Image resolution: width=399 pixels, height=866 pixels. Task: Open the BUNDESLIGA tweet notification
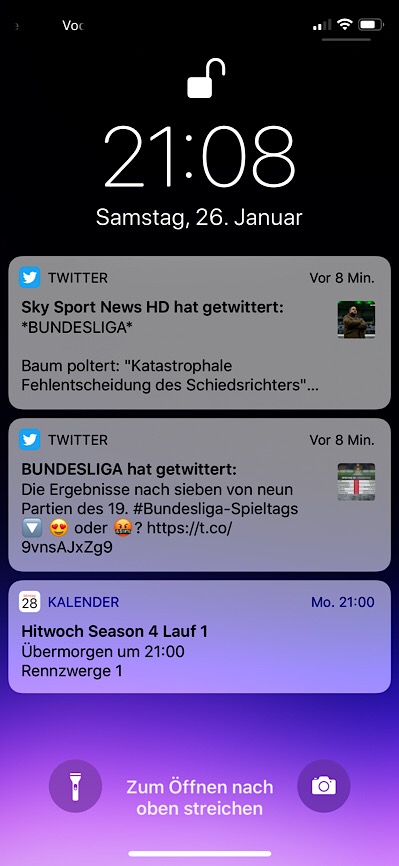[x=200, y=495]
